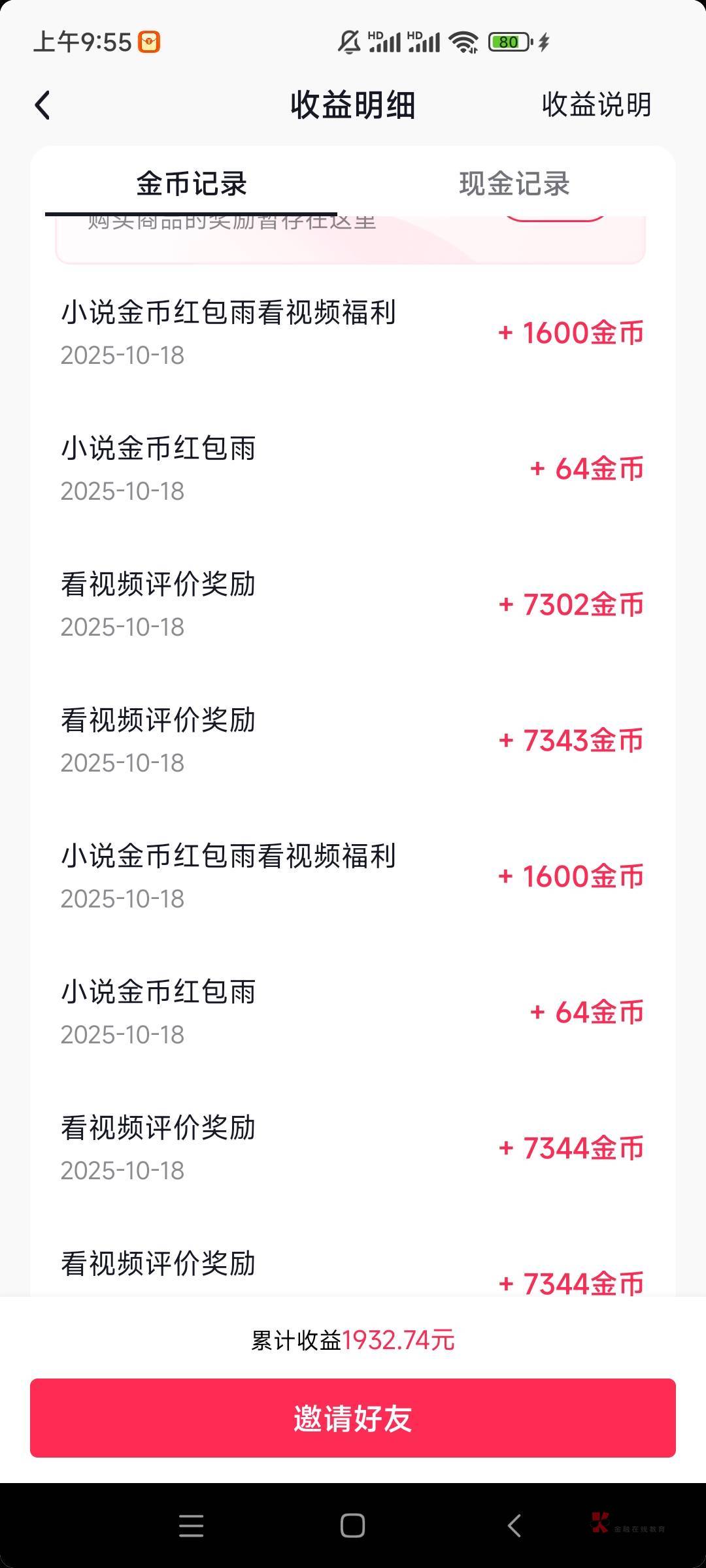Open recent apps from navigation bar
Screen dimensions: 706x1568
pyautogui.click(x=191, y=1526)
